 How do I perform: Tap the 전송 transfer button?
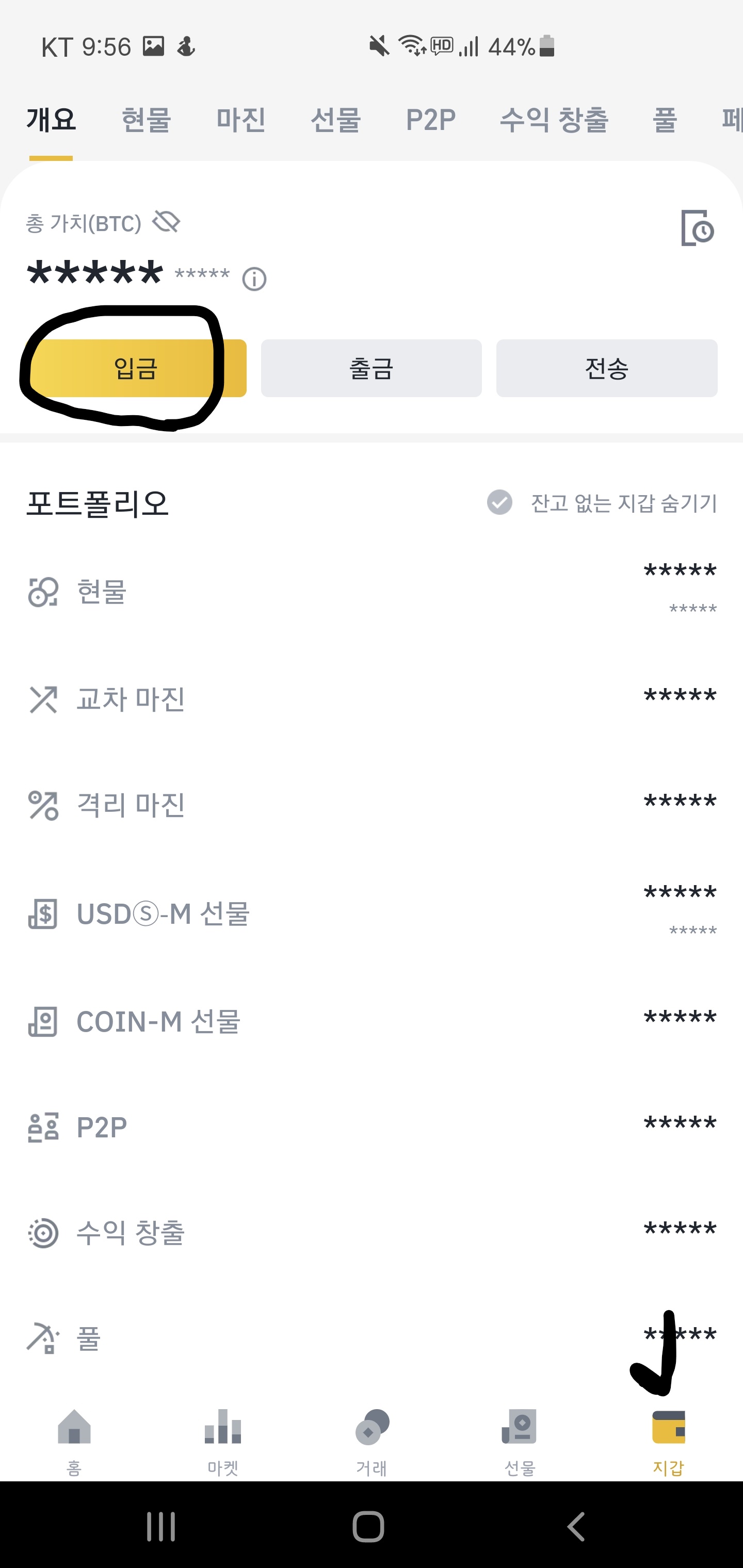[x=607, y=368]
